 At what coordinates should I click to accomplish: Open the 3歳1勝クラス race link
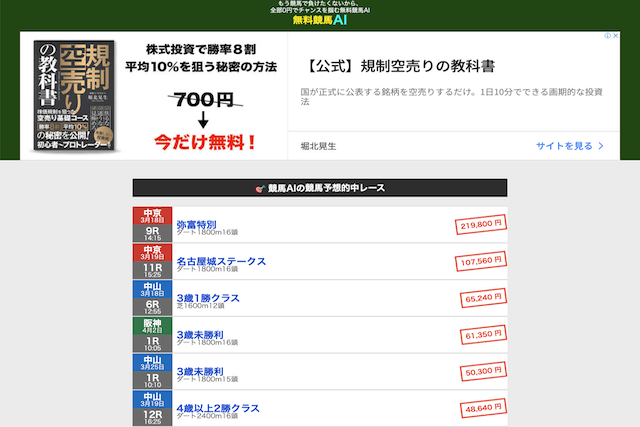coord(208,298)
